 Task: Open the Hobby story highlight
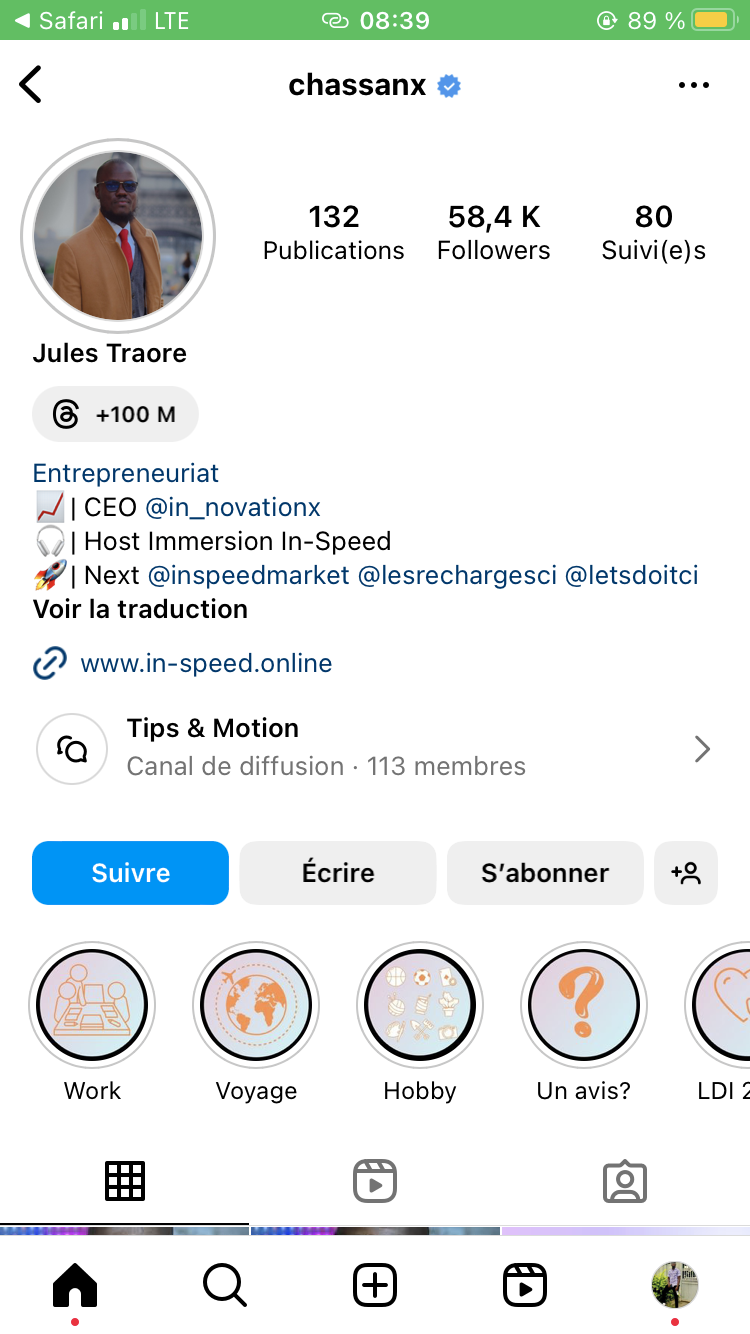[420, 1005]
